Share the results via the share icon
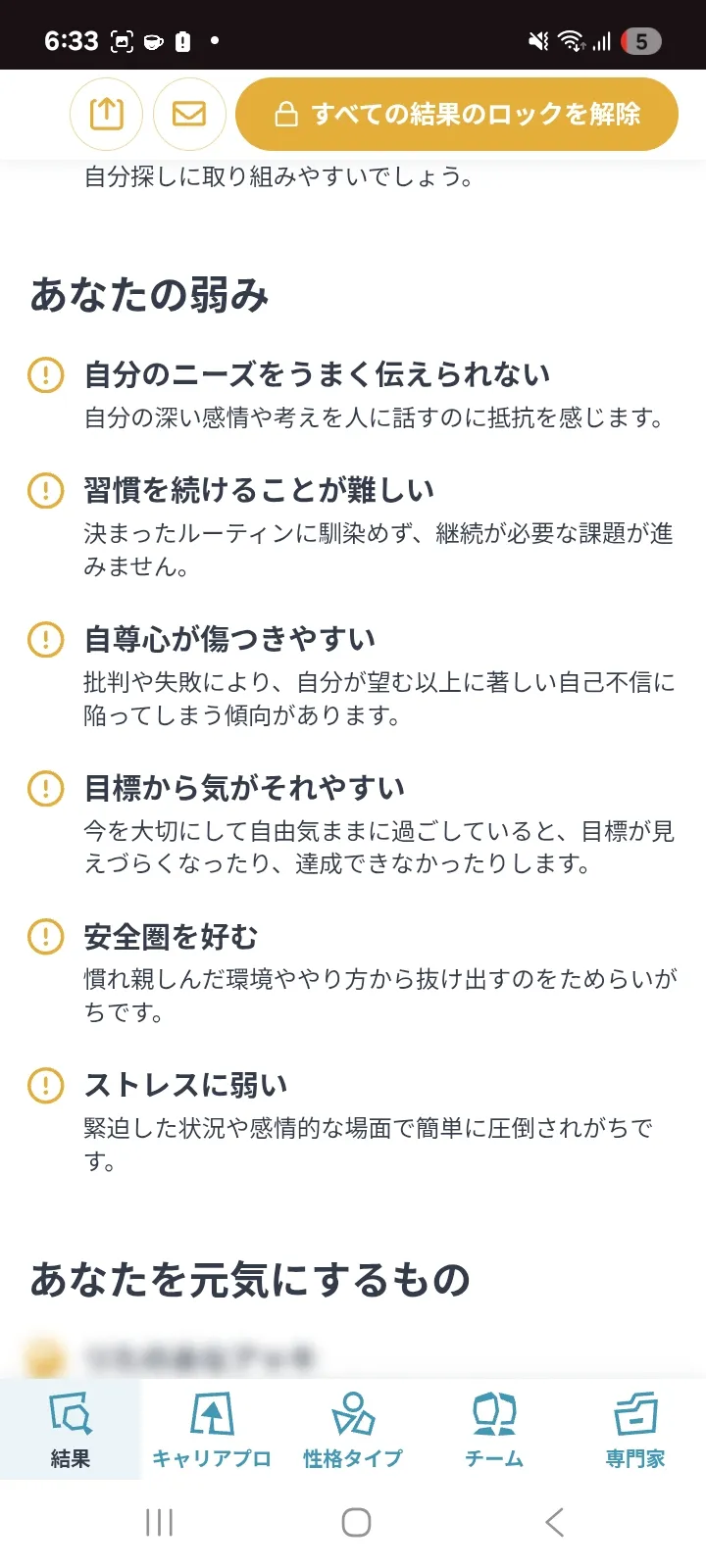The width and height of the screenshot is (706, 1568). (x=106, y=115)
